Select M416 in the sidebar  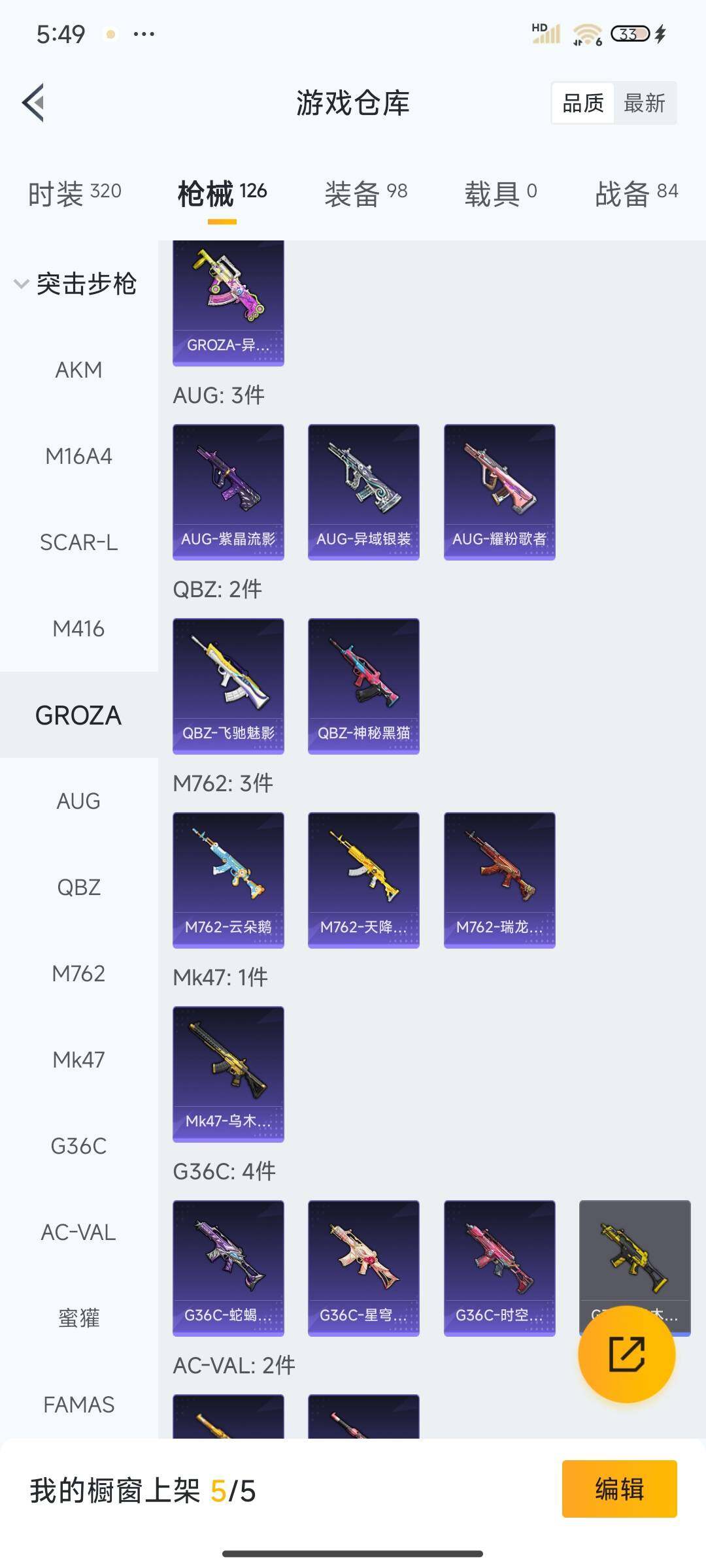[x=78, y=629]
